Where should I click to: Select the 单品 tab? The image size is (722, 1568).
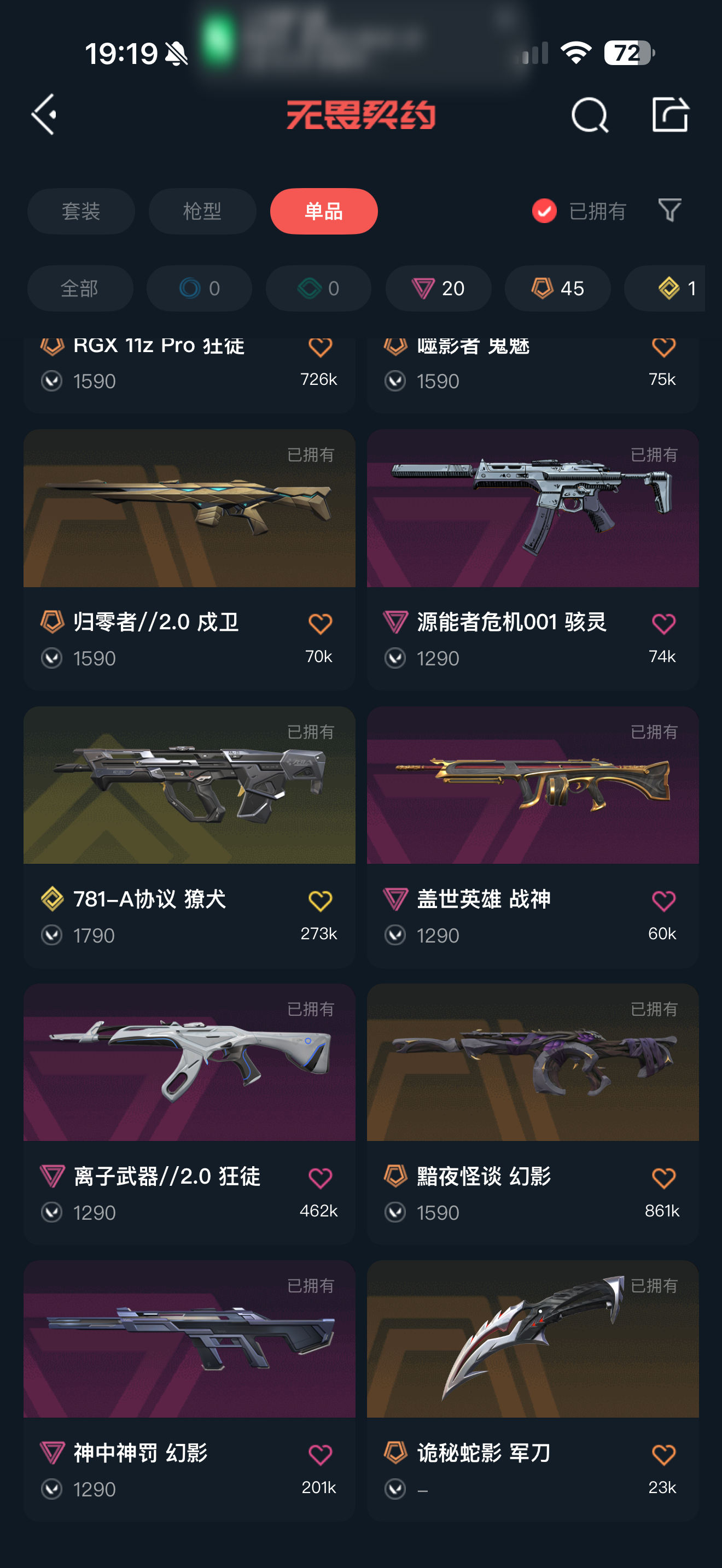(323, 211)
